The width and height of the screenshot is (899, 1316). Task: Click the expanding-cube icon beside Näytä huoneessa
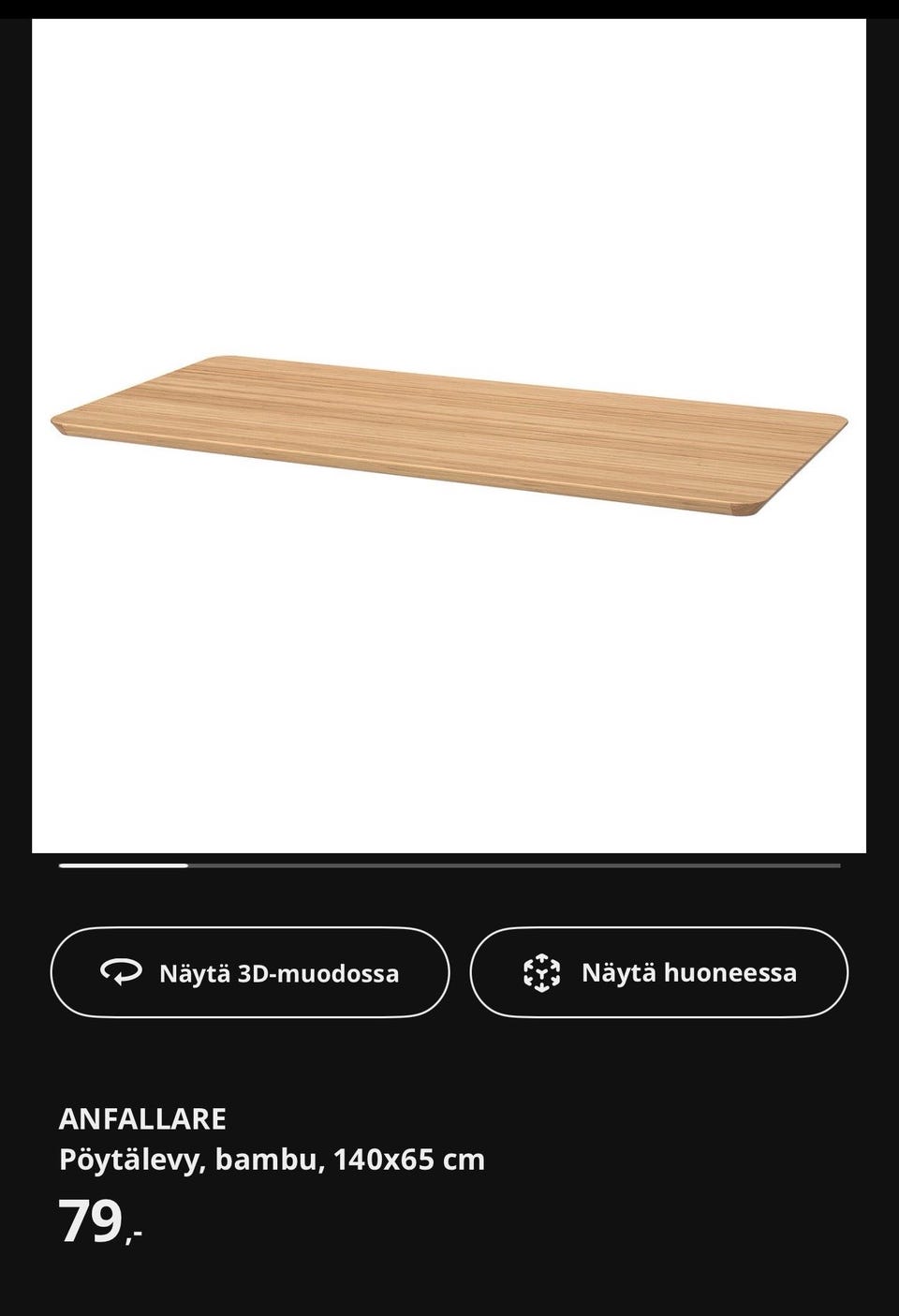(543, 973)
